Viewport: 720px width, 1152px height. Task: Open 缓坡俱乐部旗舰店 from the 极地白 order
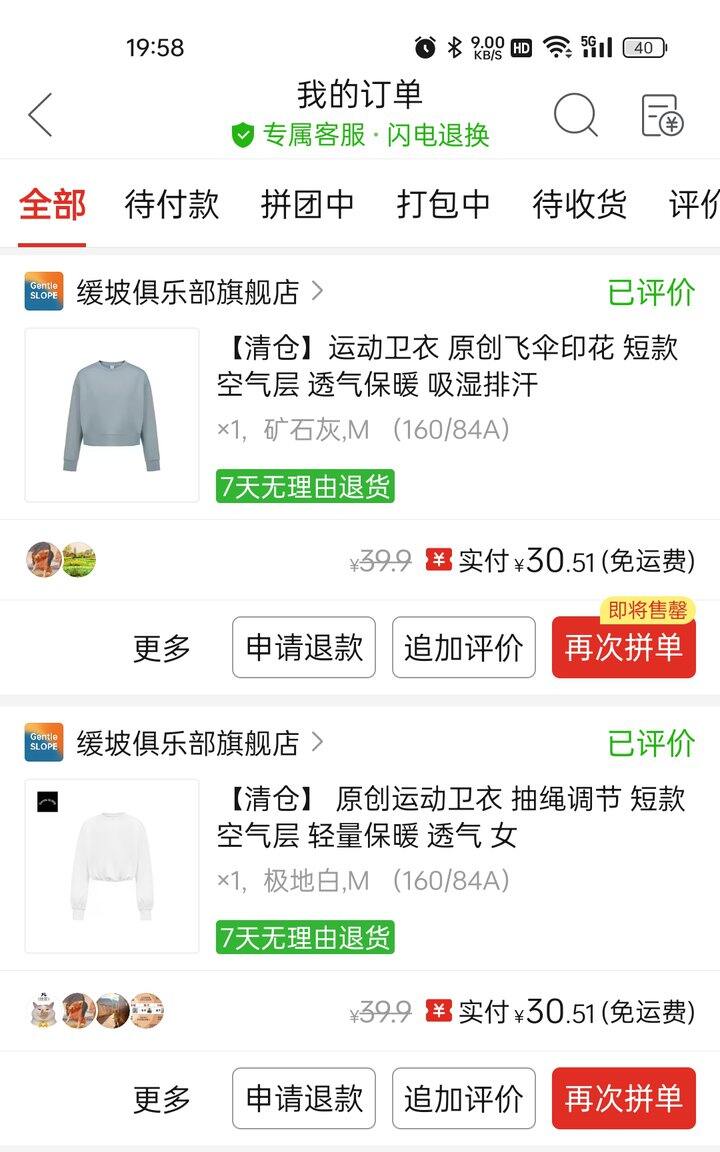(x=188, y=743)
